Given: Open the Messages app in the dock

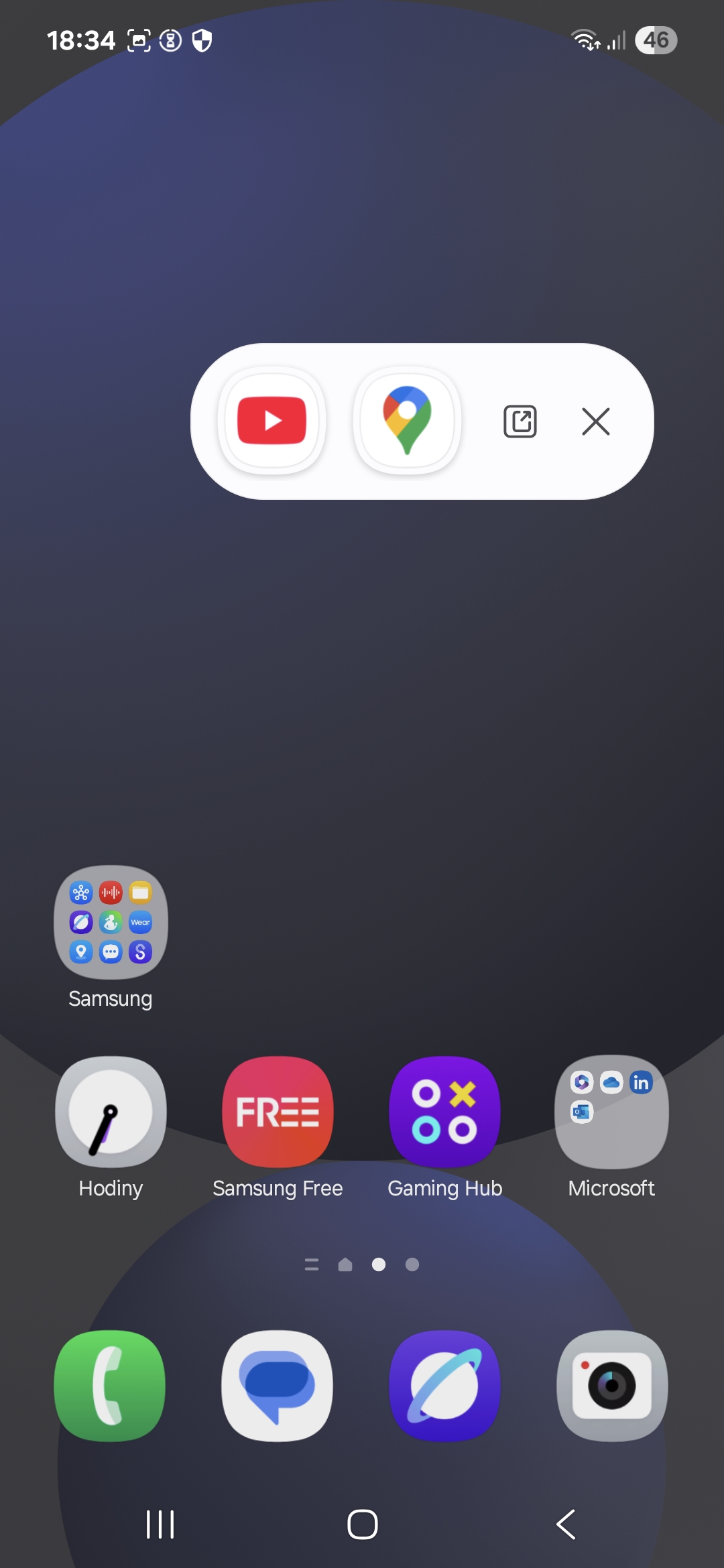Looking at the screenshot, I should pyautogui.click(x=278, y=1386).
